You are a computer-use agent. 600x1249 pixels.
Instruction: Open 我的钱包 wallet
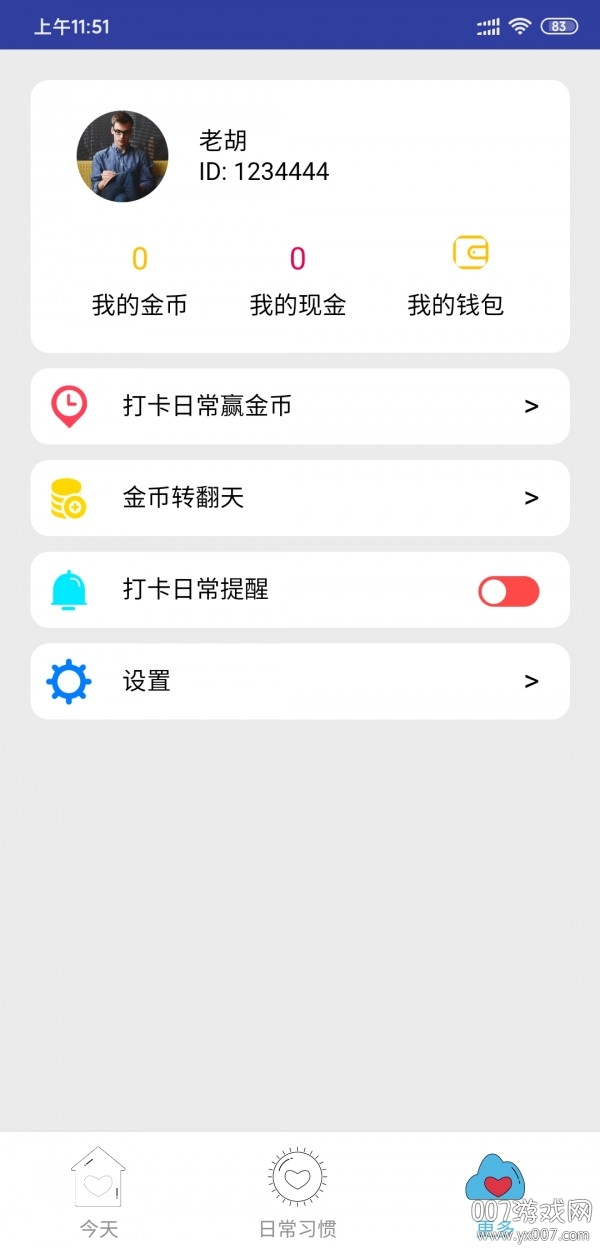coord(456,277)
